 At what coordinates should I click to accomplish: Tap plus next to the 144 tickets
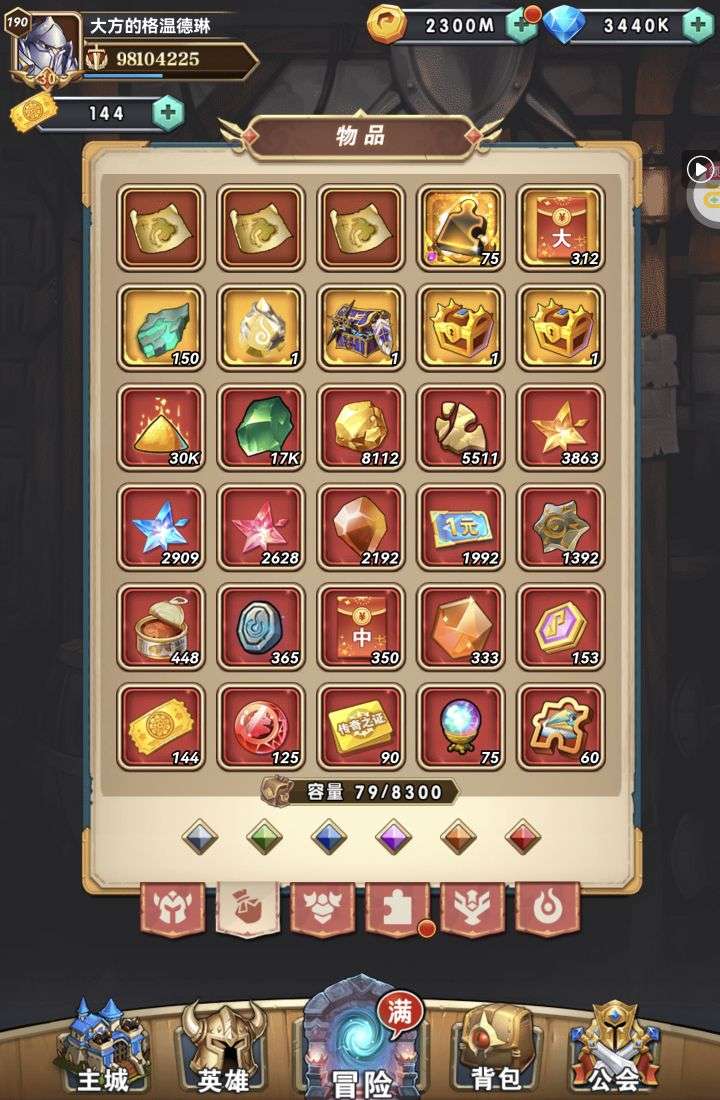168,113
